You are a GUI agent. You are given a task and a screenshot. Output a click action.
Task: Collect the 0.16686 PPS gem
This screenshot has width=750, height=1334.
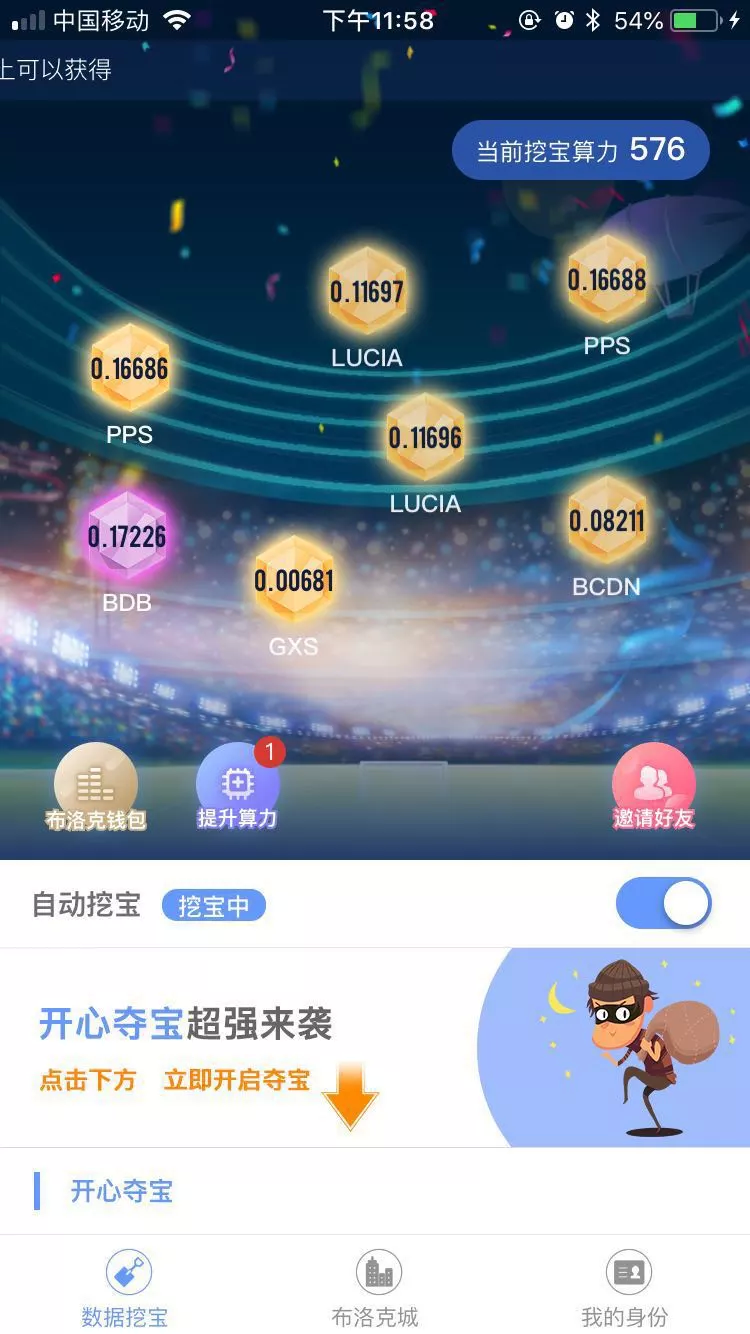coord(130,368)
